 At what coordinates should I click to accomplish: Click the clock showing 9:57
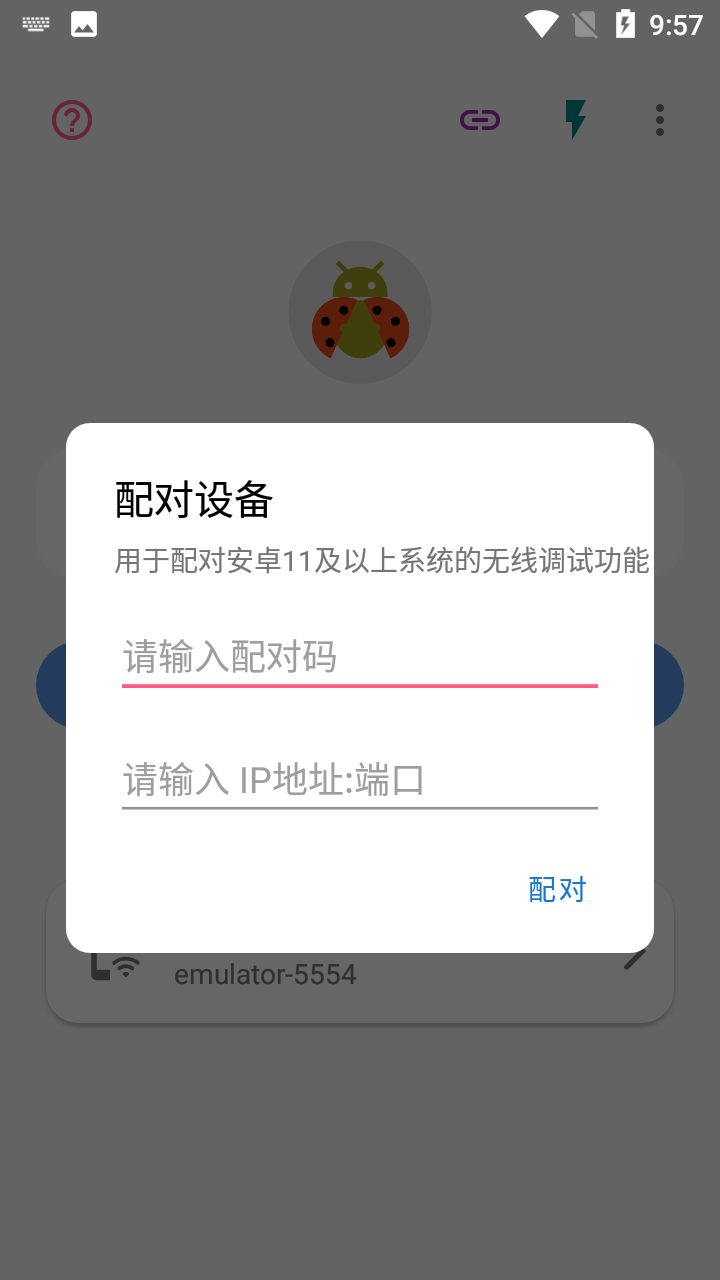click(676, 22)
